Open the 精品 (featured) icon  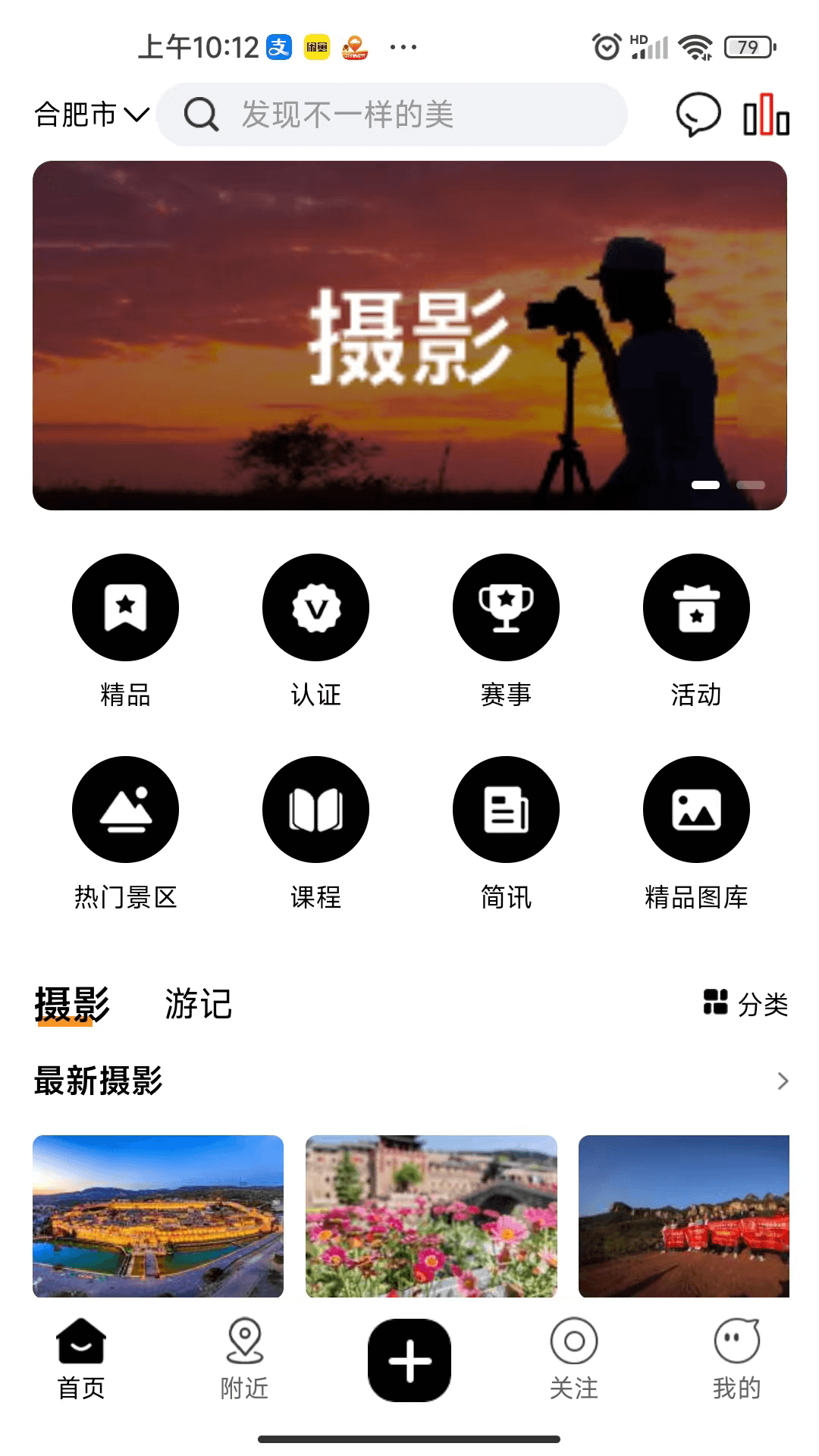click(125, 607)
